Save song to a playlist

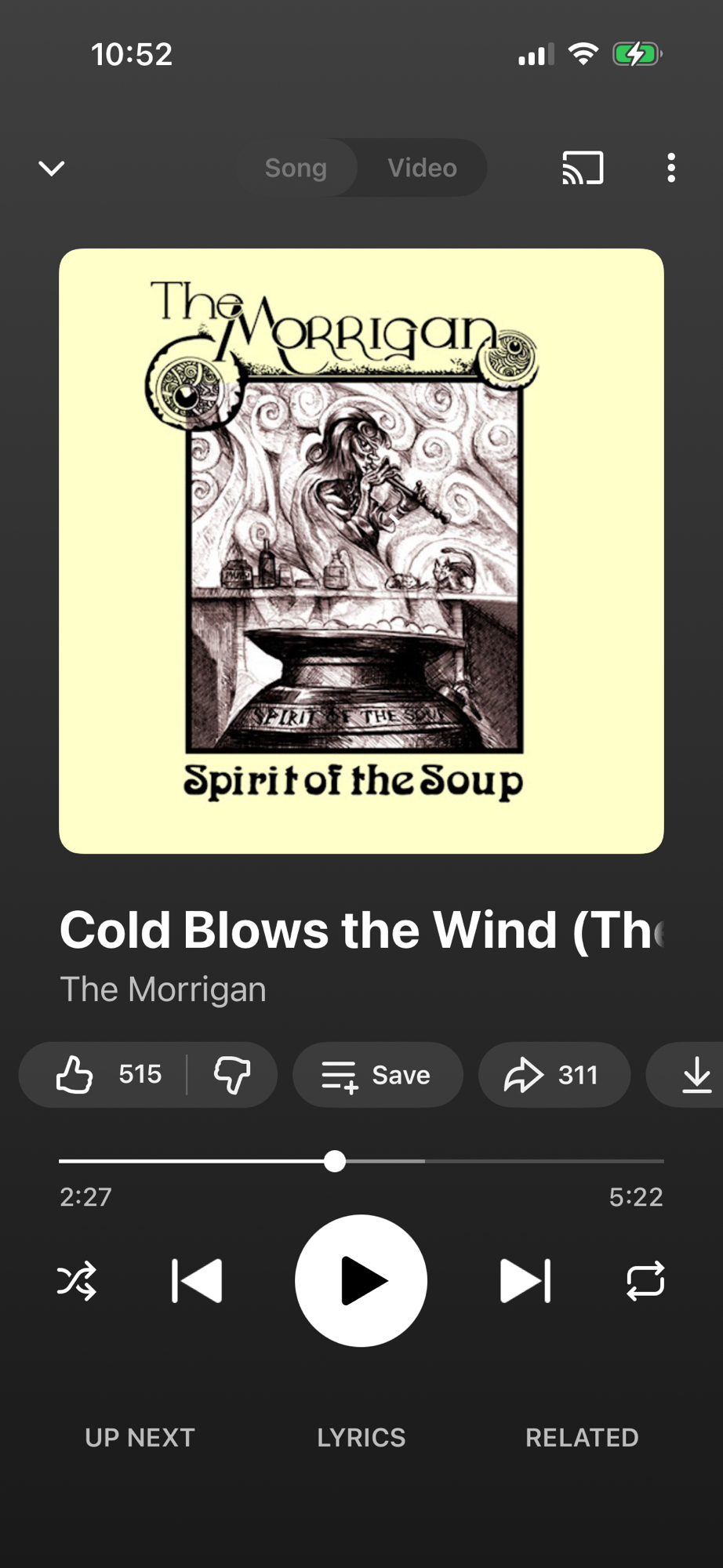(x=377, y=1074)
